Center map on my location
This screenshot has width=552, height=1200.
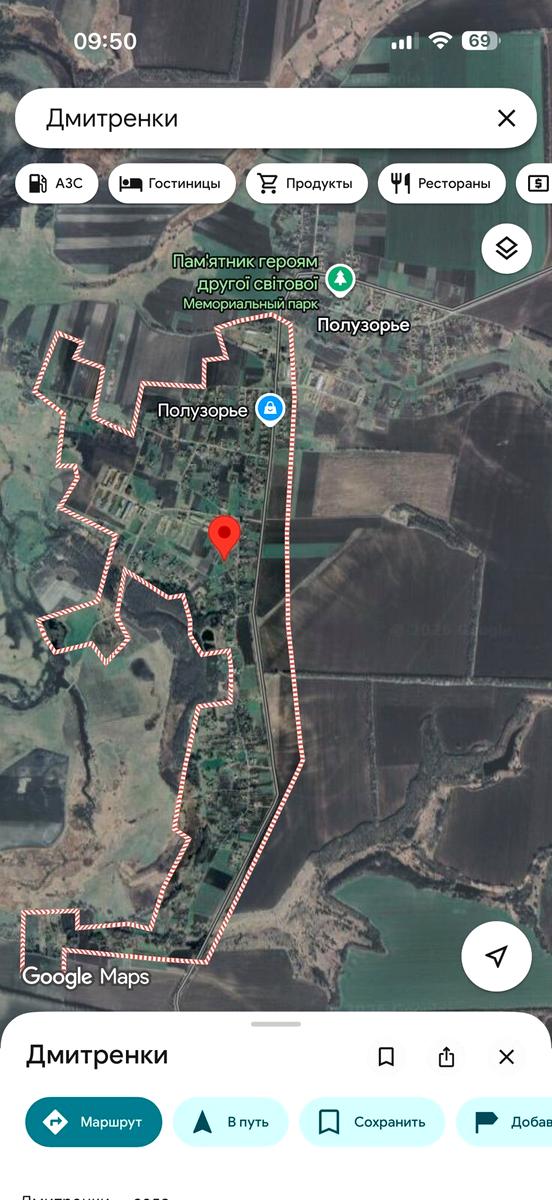496,956
